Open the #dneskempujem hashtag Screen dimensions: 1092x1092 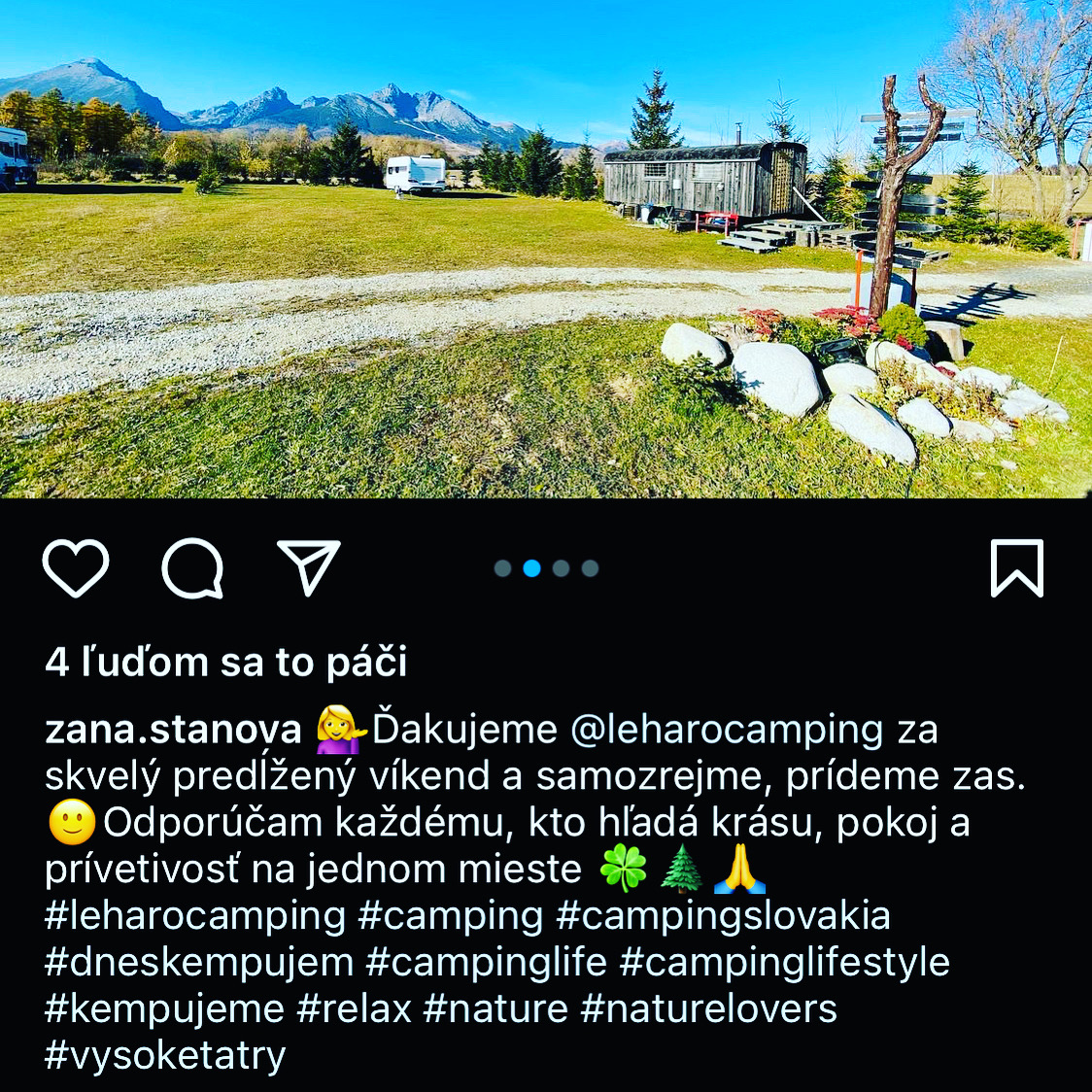[x=199, y=963]
